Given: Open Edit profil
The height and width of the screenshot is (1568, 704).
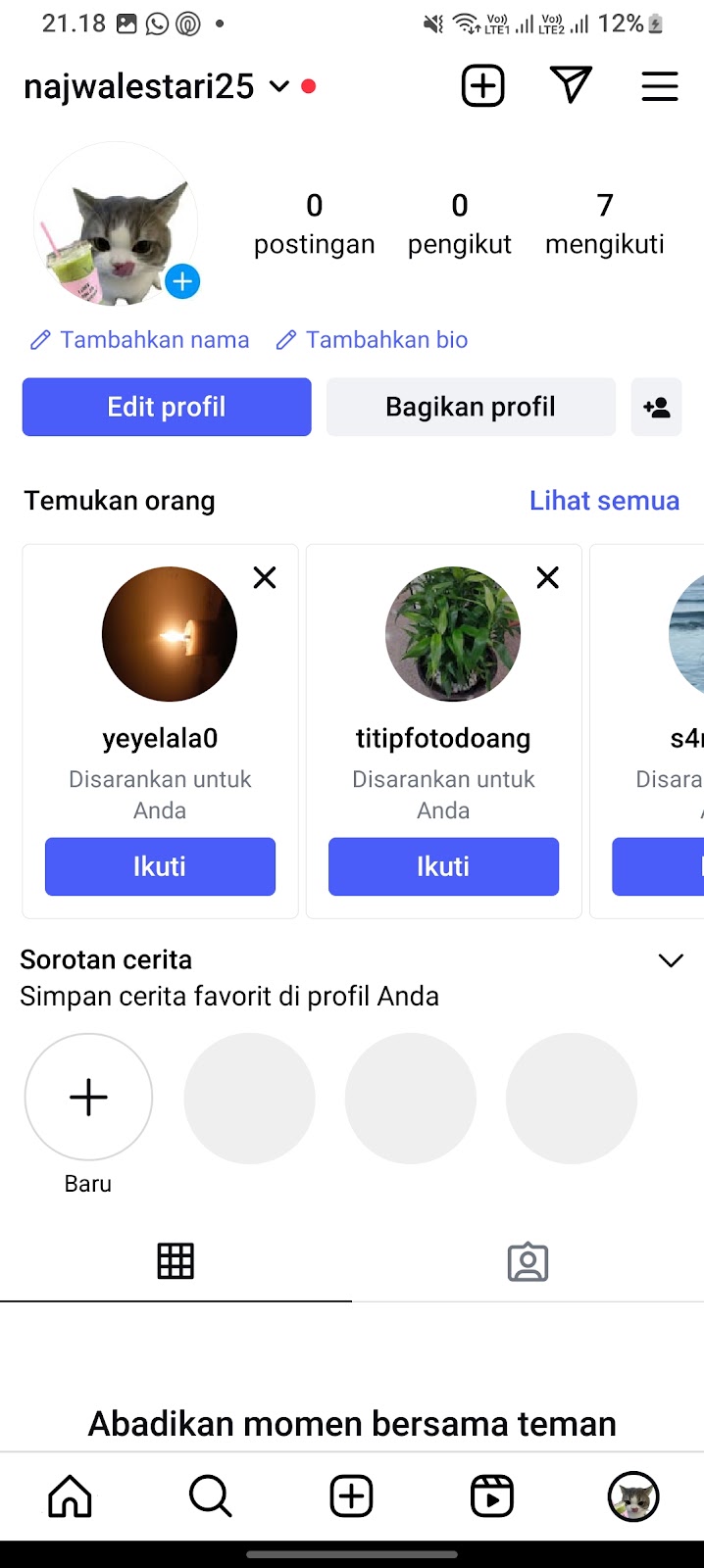Looking at the screenshot, I should (x=167, y=407).
